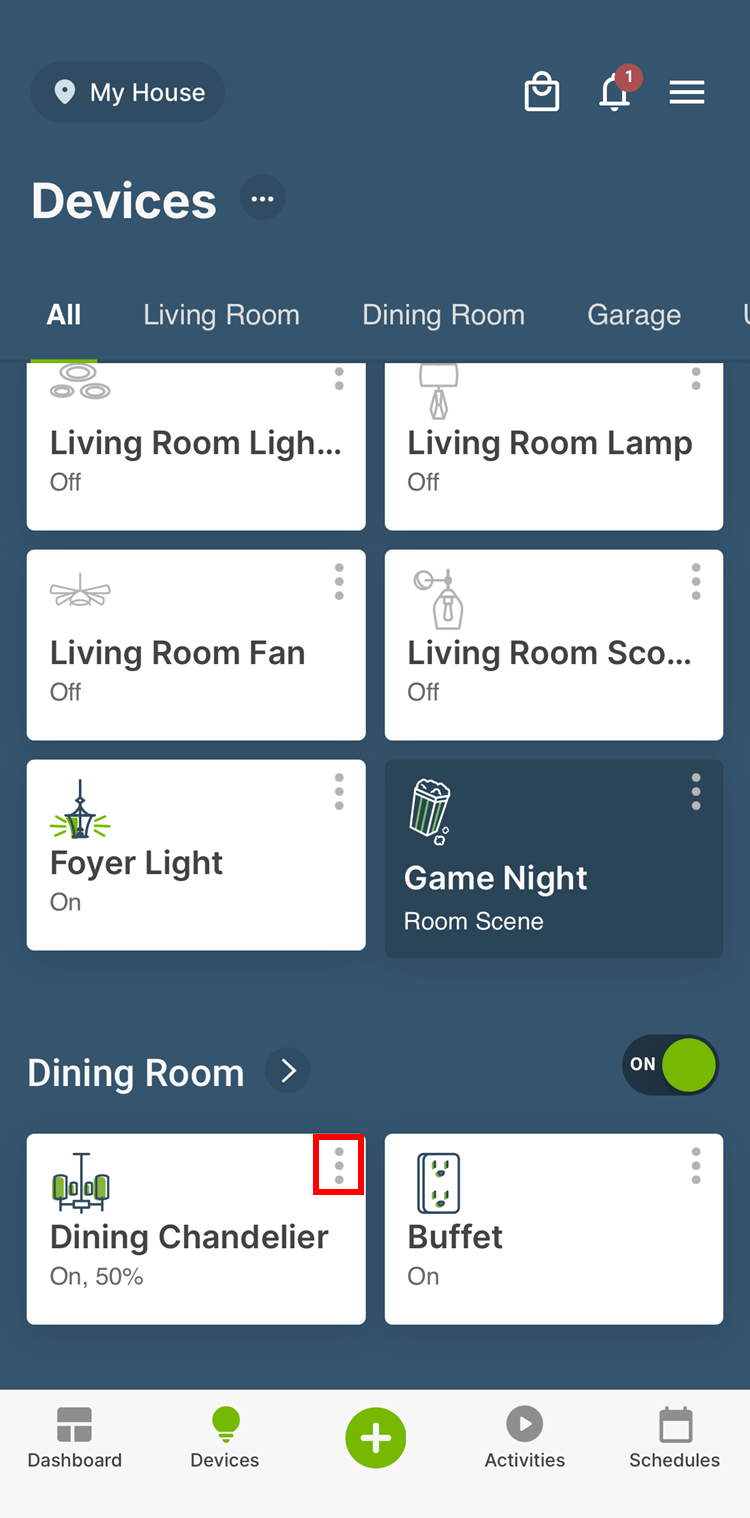The image size is (750, 1518).
Task: Open the My House location selector
Action: click(128, 93)
